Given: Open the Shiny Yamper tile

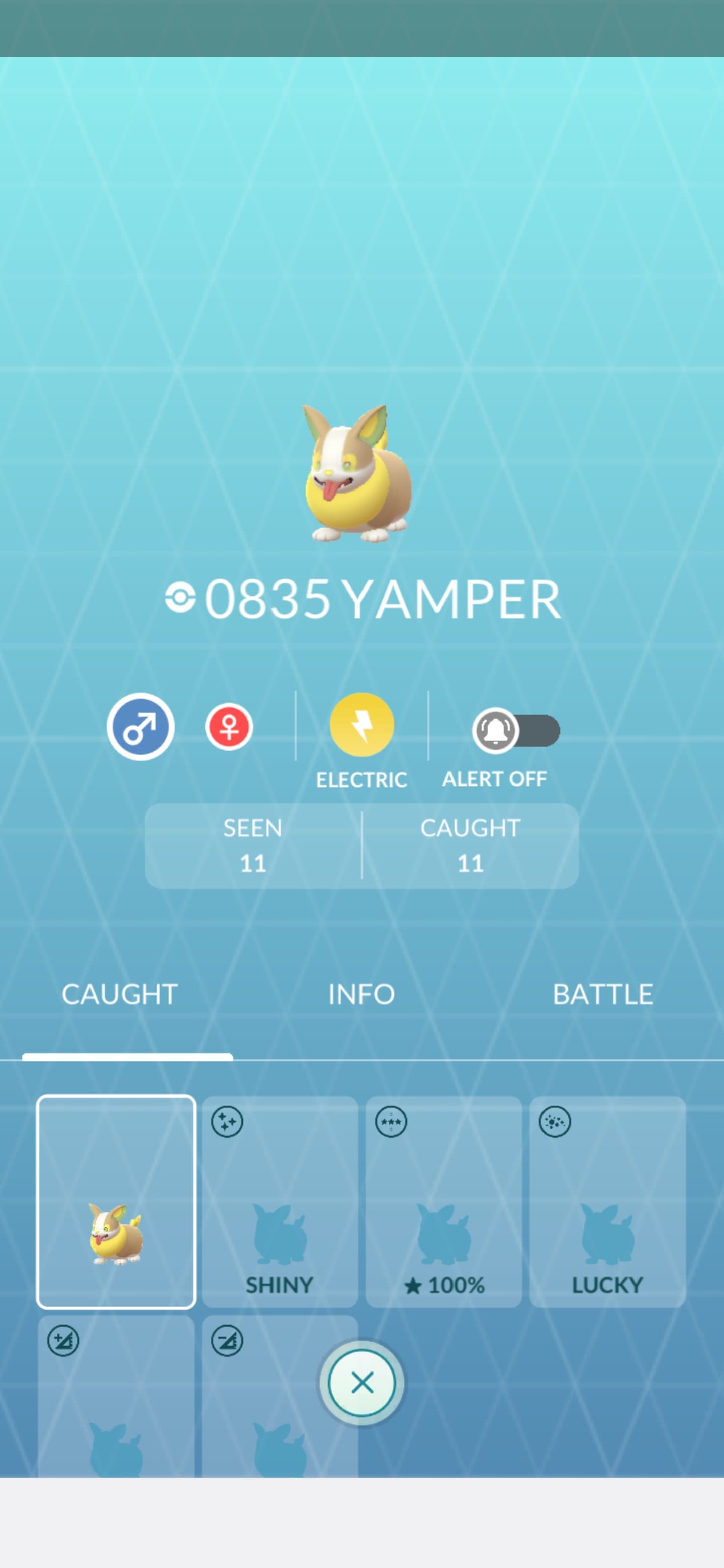Looking at the screenshot, I should coord(280,1201).
